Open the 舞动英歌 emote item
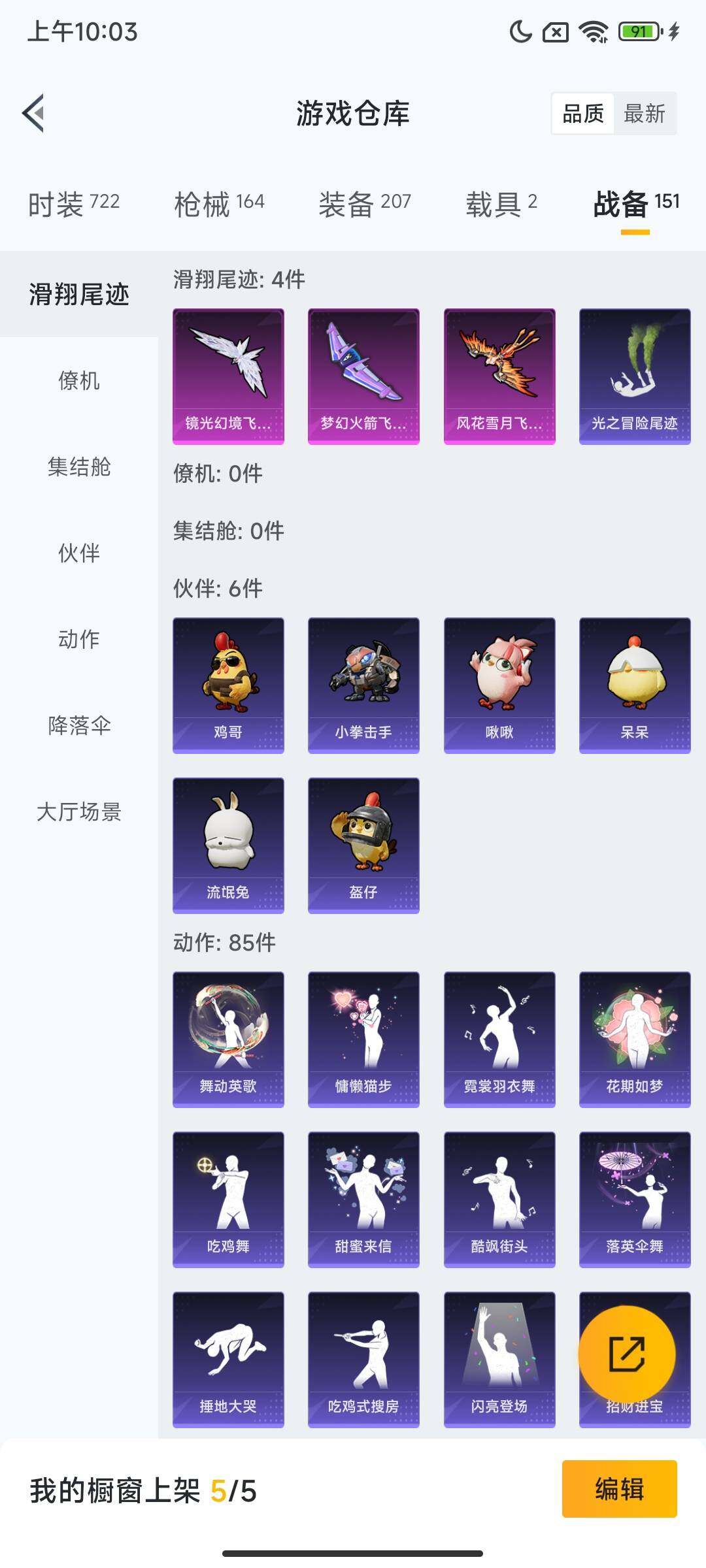 point(228,1039)
